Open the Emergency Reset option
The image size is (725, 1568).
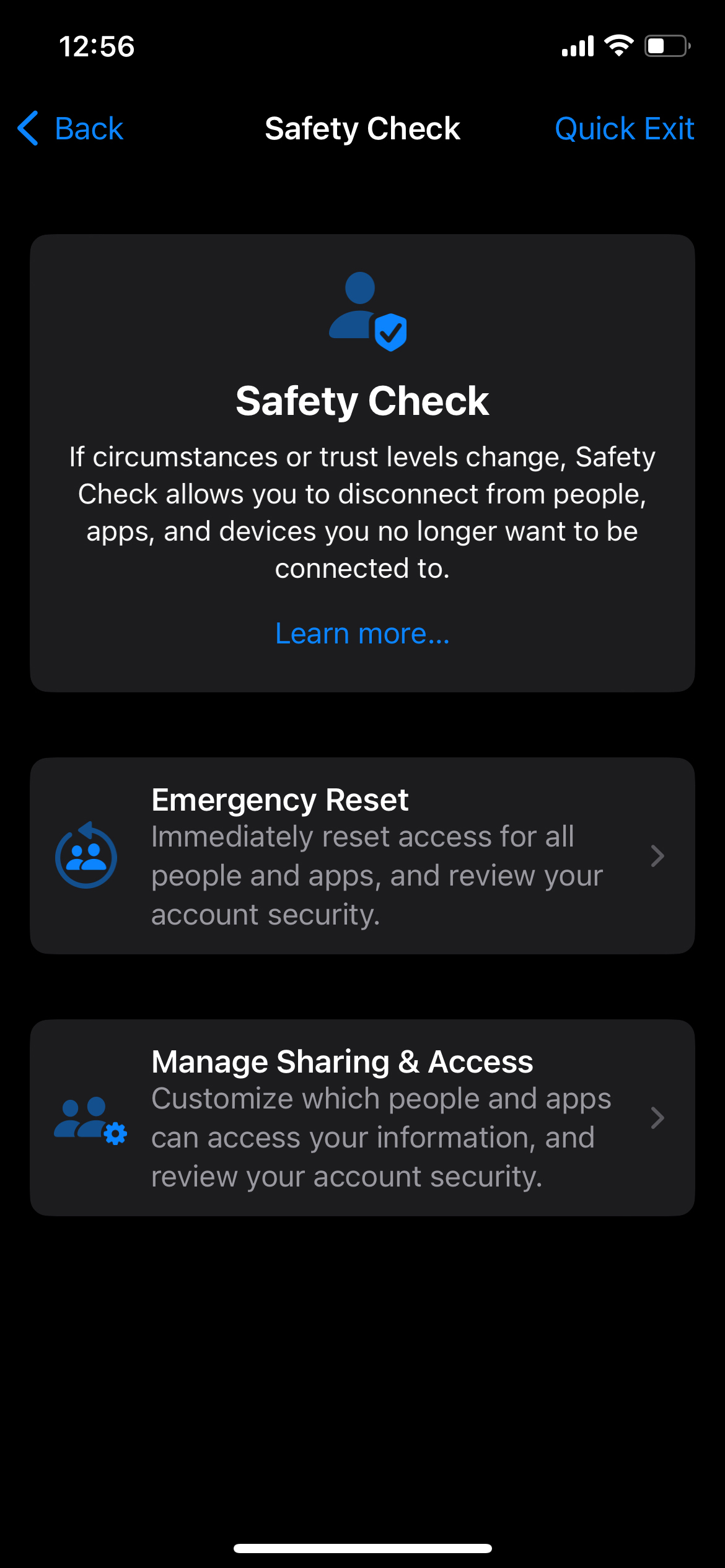362,856
